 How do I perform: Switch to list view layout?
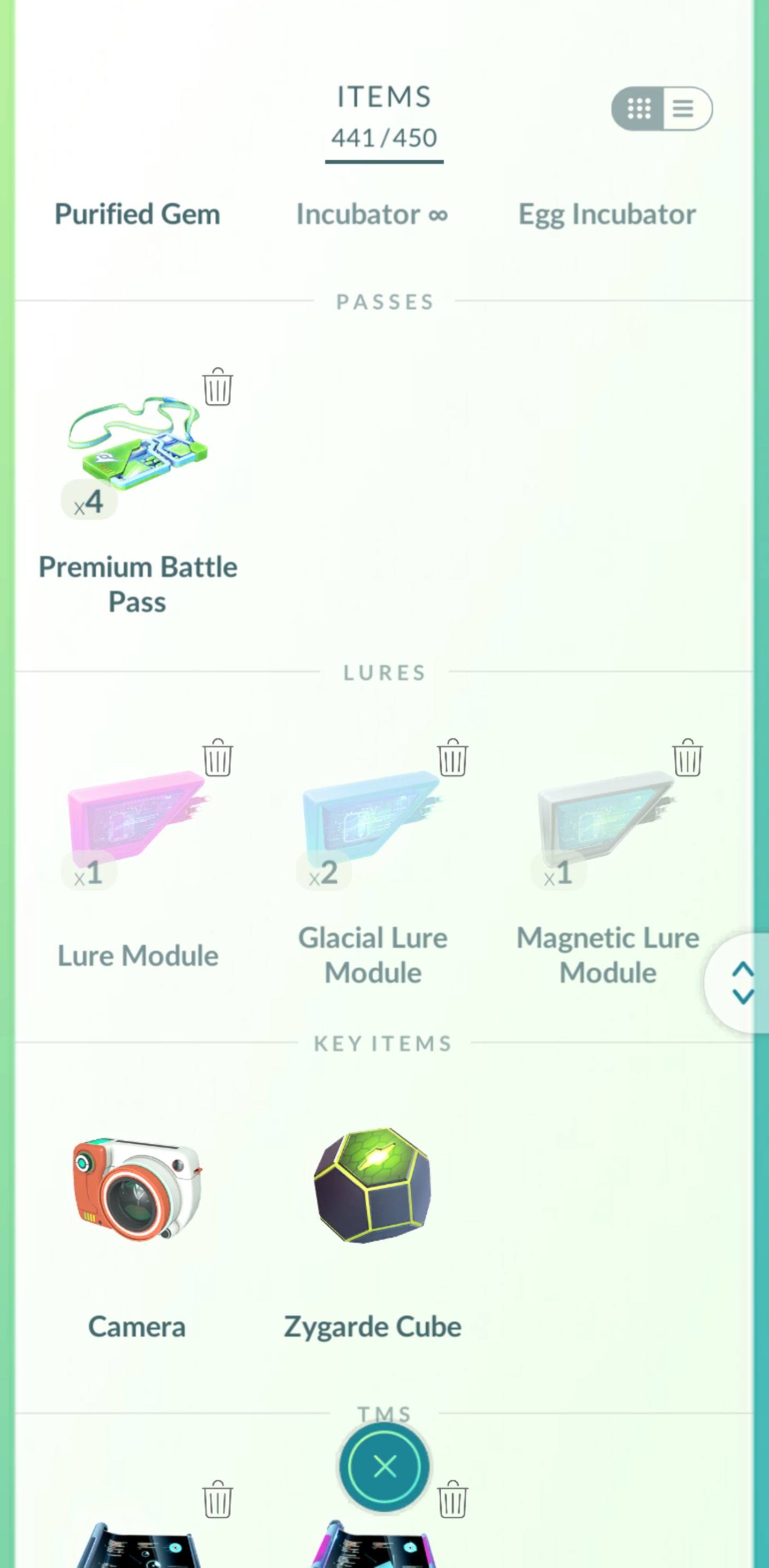(684, 108)
